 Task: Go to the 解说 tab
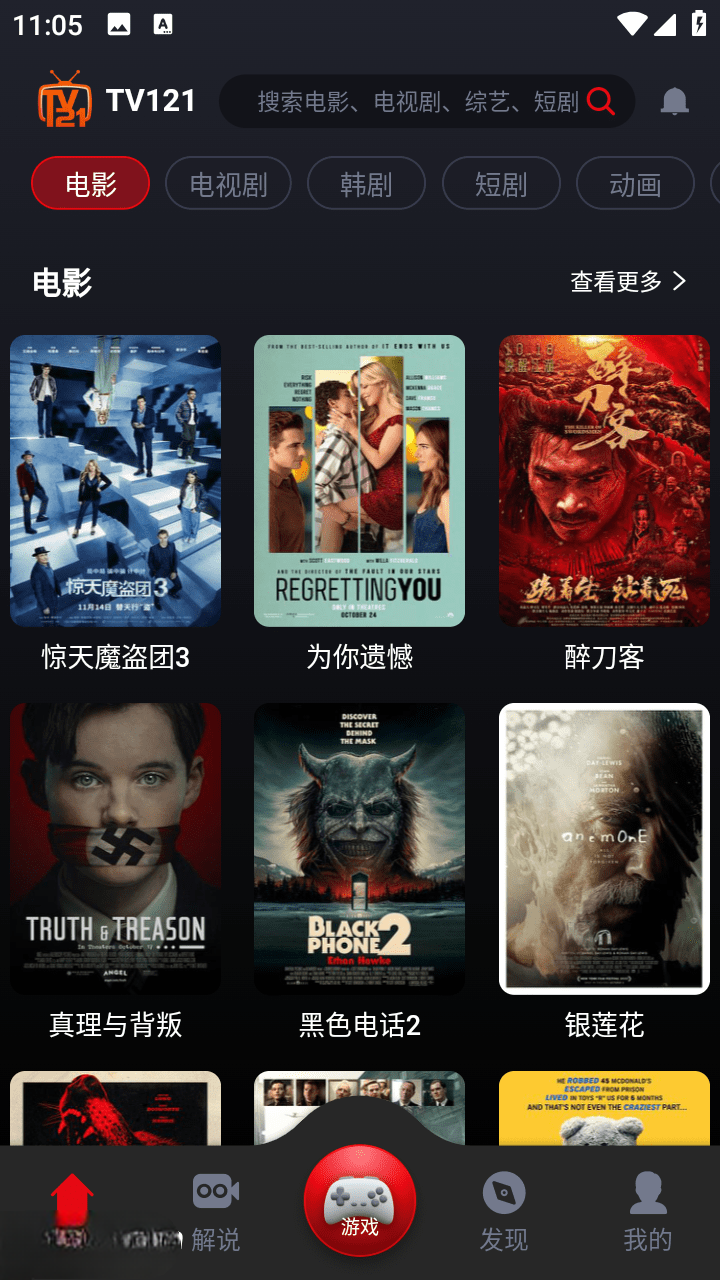pyautogui.click(x=215, y=1213)
